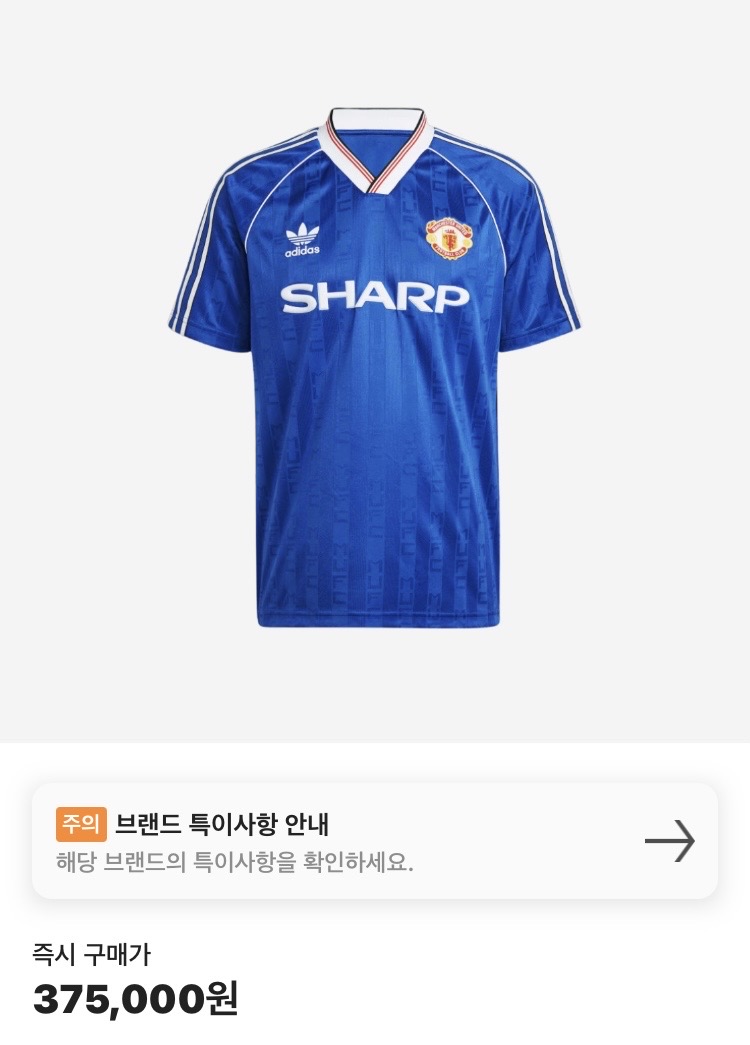Tap the notice banner's rounded card background
The image size is (750, 1045).
(x=375, y=841)
